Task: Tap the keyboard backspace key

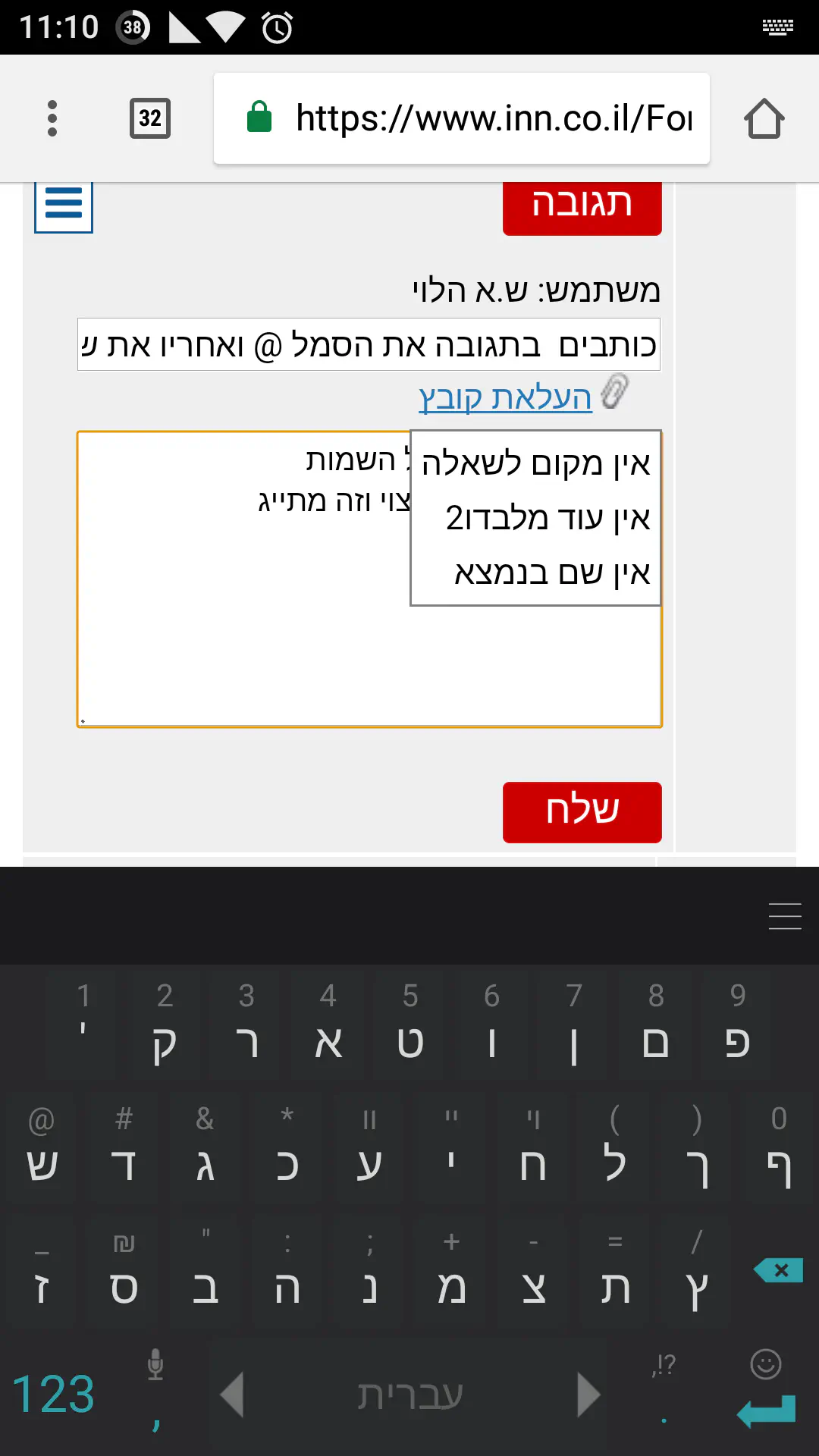Action: pyautogui.click(x=779, y=1270)
